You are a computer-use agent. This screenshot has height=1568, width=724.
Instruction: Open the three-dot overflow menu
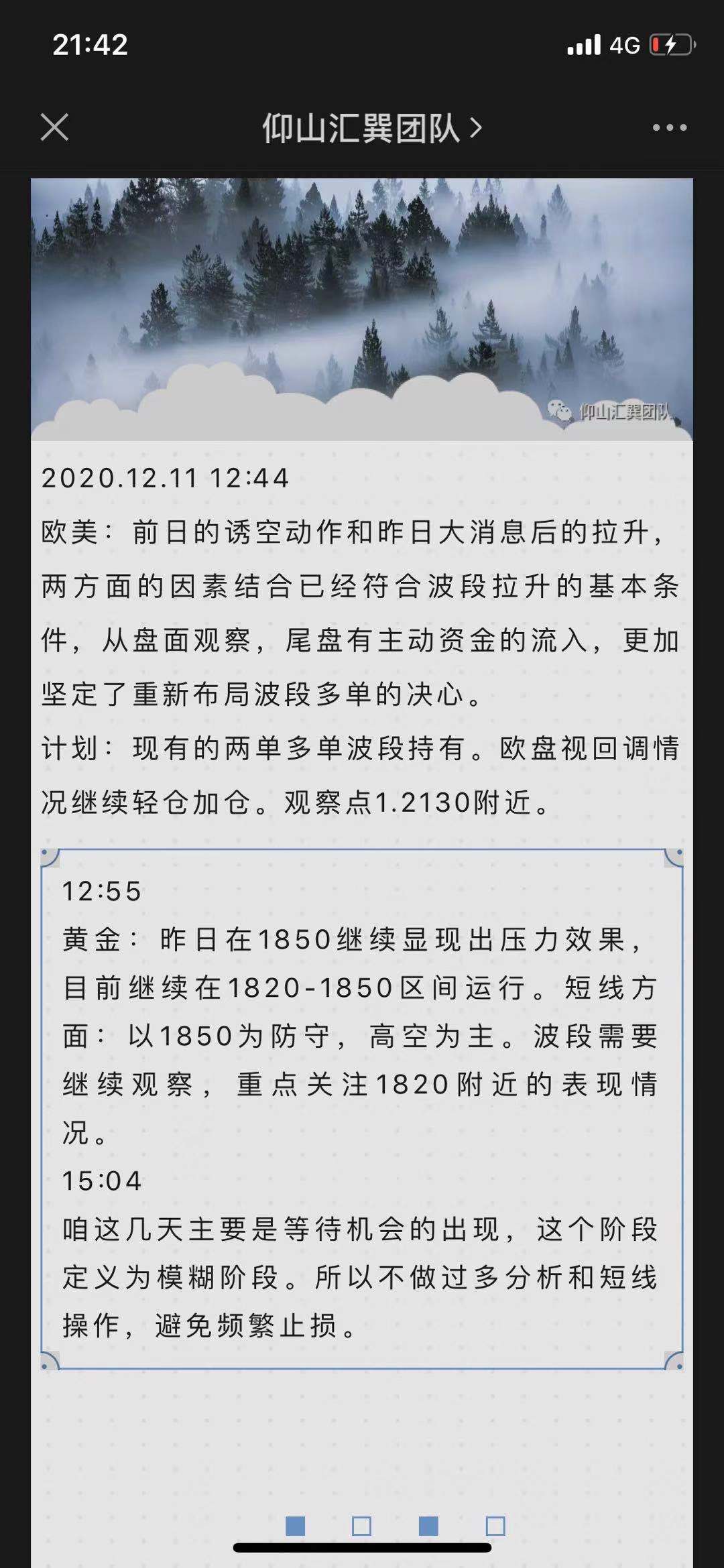point(670,127)
